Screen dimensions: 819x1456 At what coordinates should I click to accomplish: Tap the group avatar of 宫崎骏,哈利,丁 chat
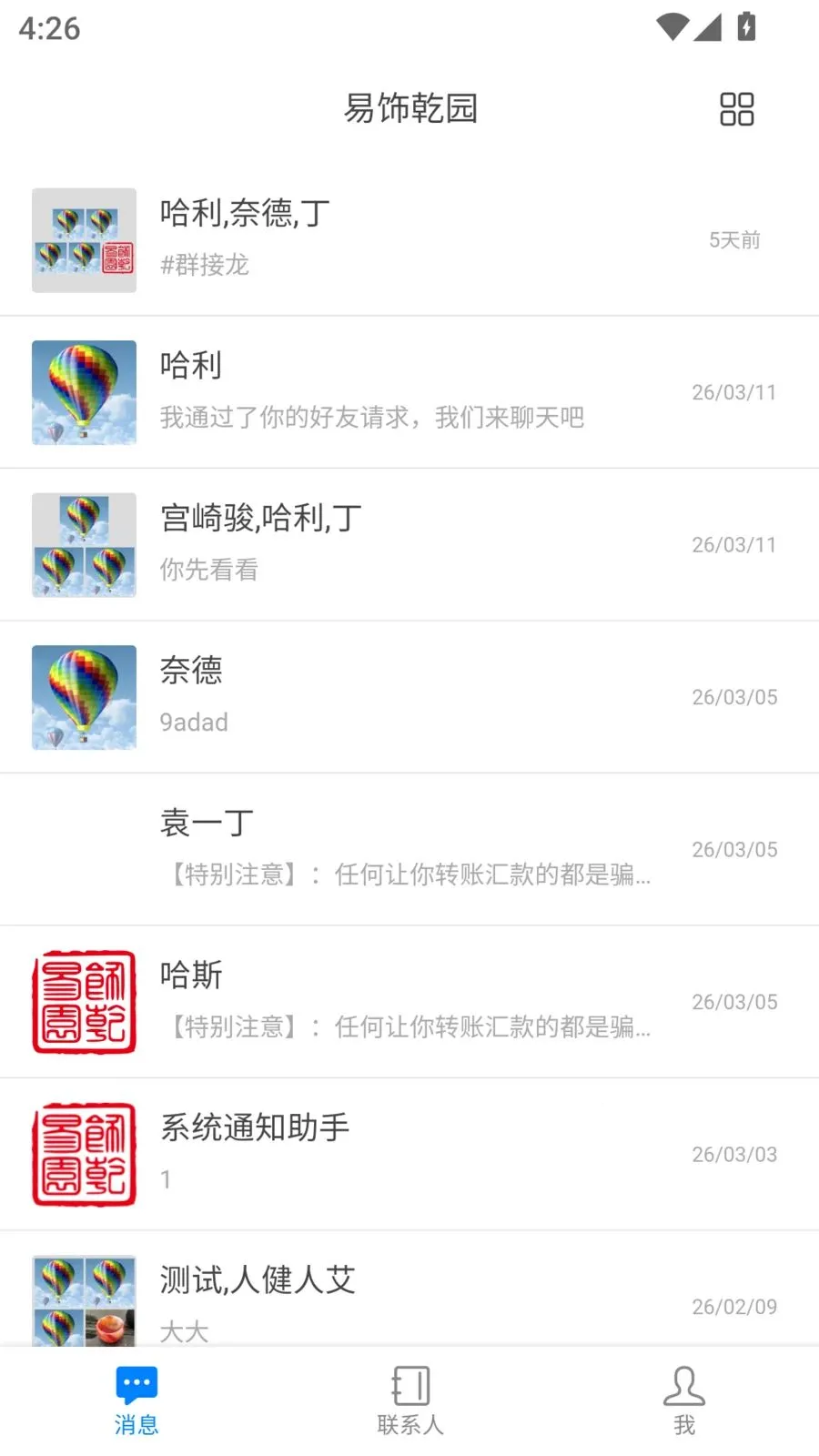click(x=83, y=544)
